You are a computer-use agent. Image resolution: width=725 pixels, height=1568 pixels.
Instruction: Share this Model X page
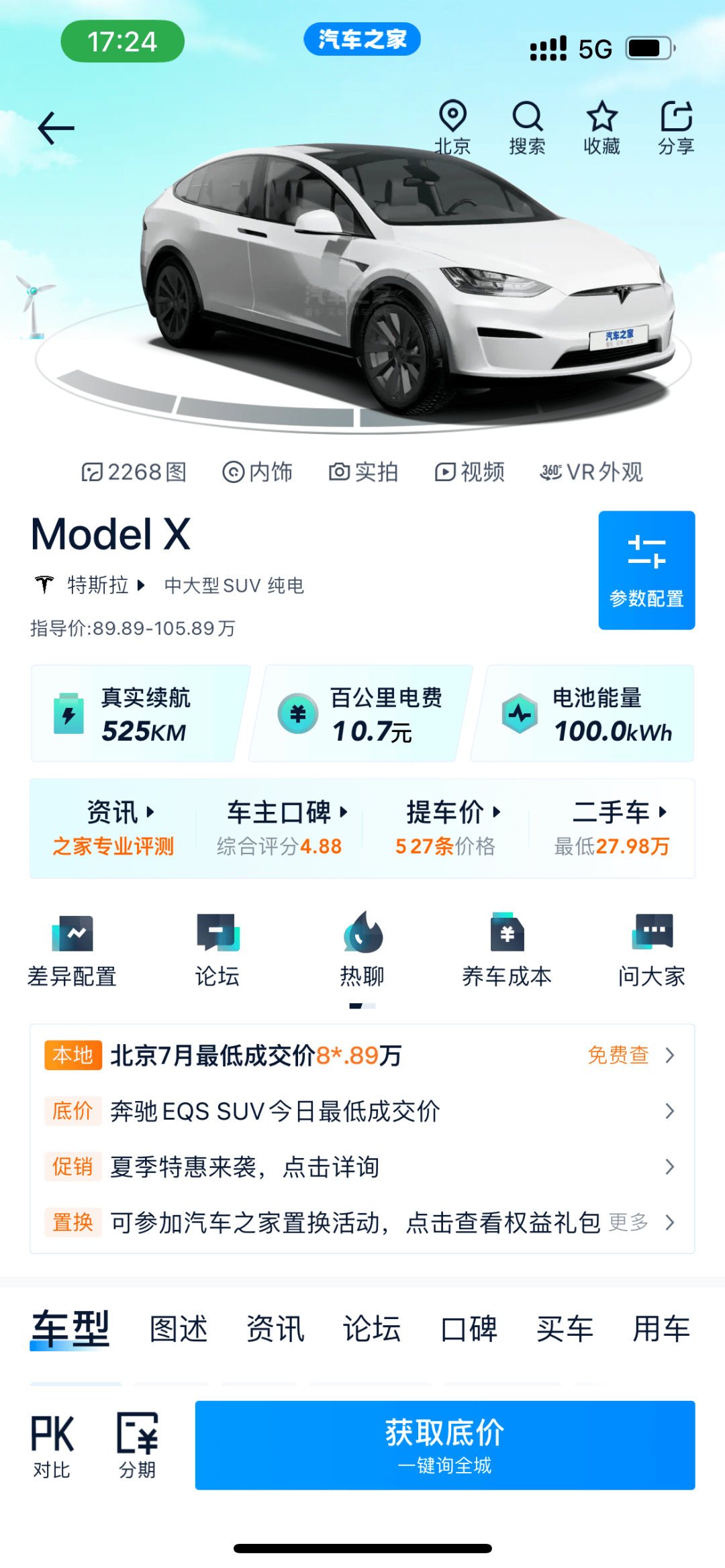pos(675,127)
